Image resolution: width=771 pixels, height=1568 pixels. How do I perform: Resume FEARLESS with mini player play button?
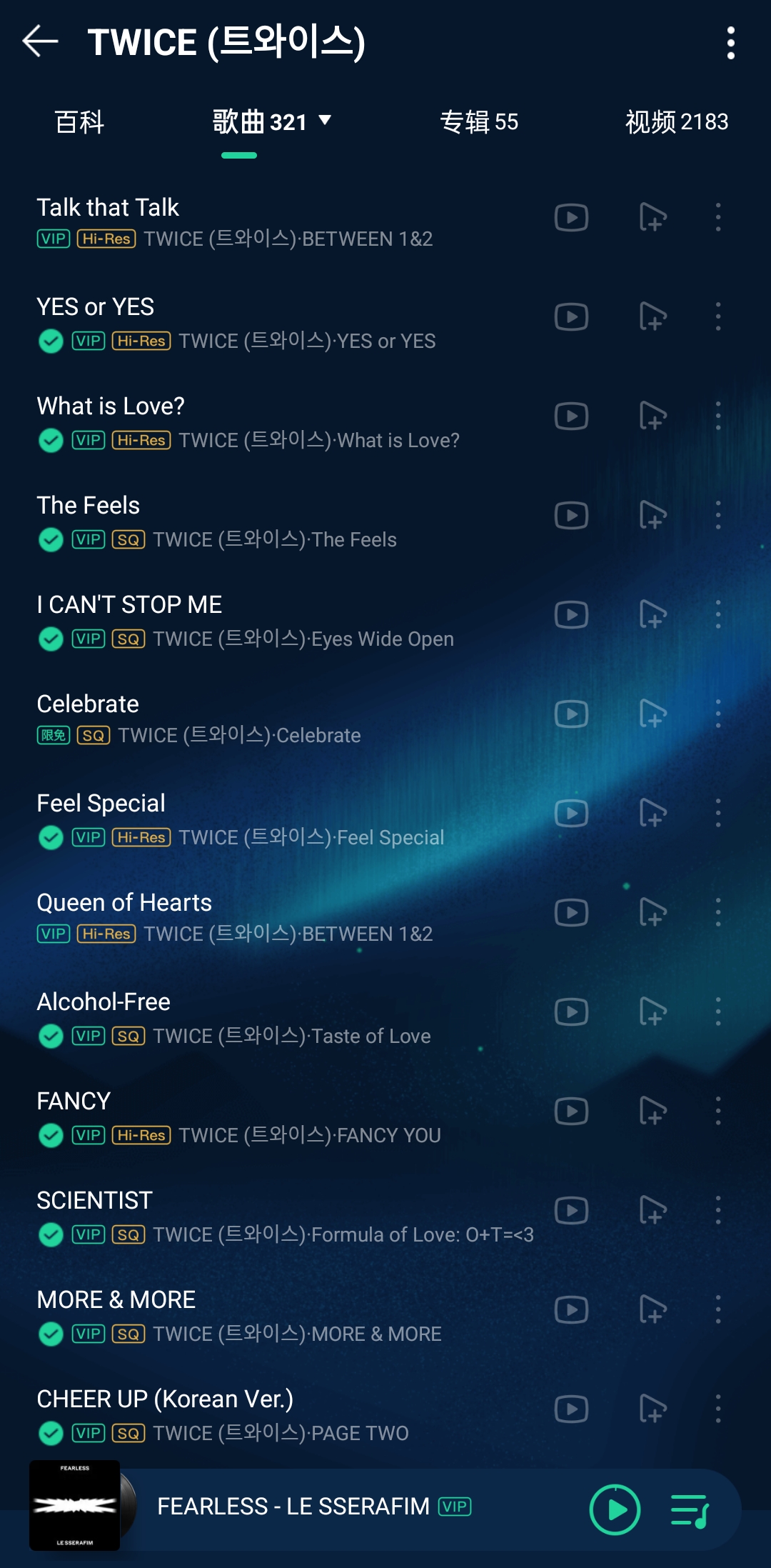pos(614,1509)
